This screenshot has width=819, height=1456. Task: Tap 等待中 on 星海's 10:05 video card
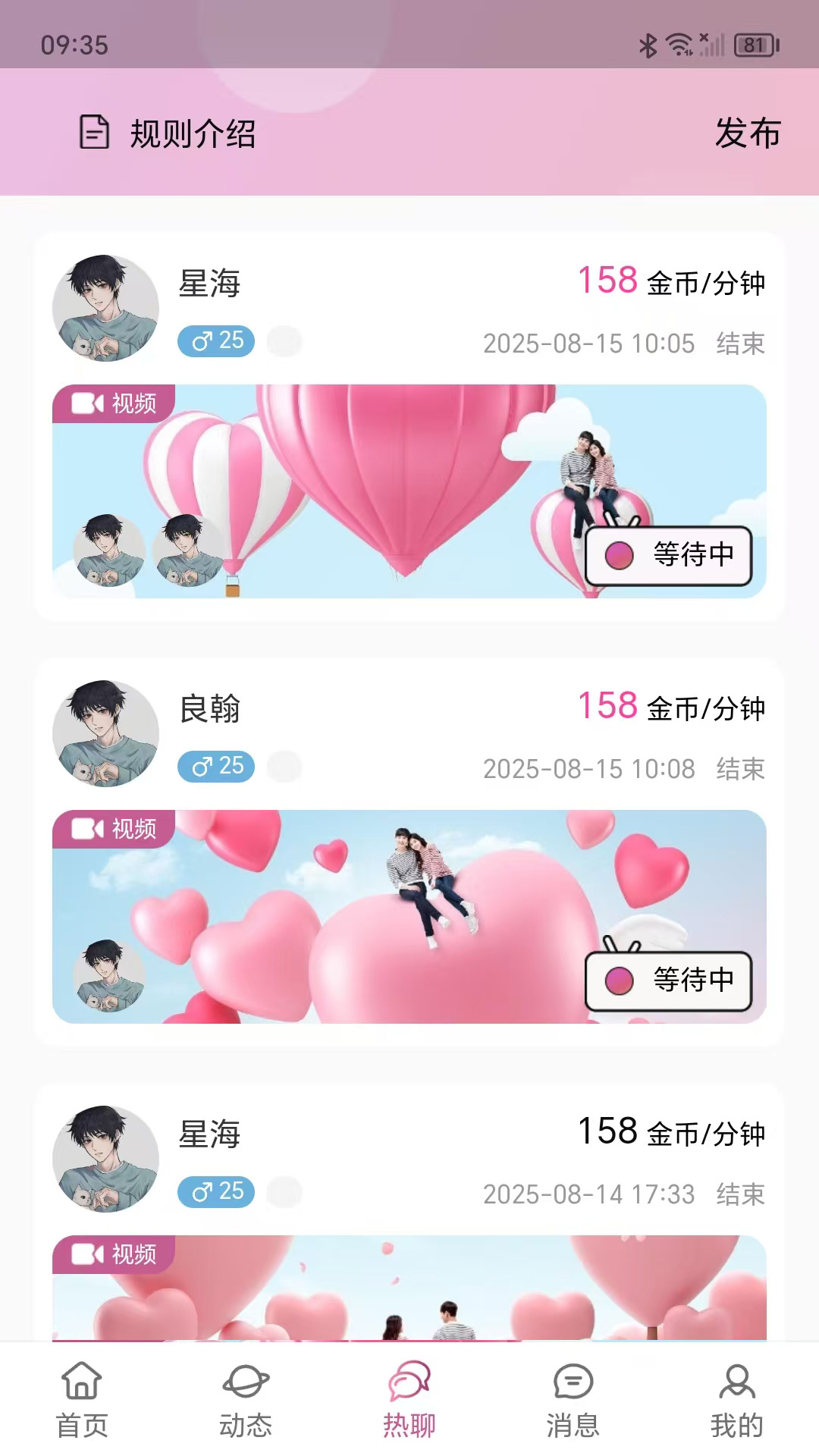pos(668,555)
